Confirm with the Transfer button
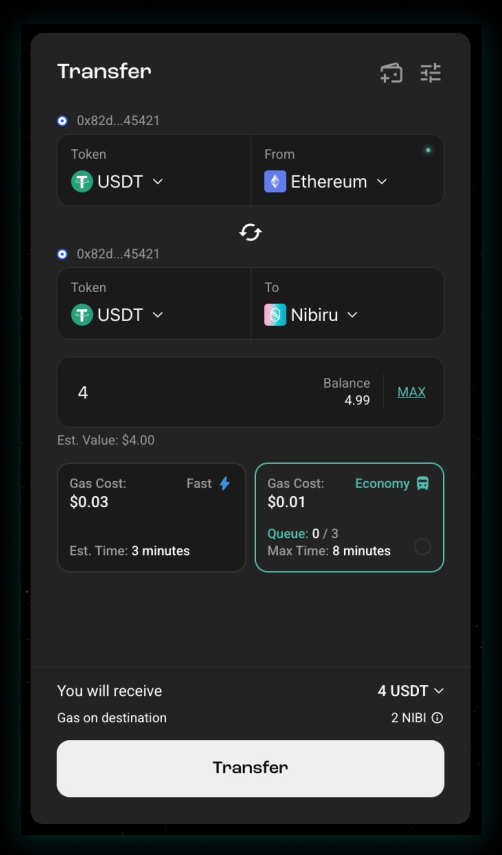502x855 pixels. 250,768
